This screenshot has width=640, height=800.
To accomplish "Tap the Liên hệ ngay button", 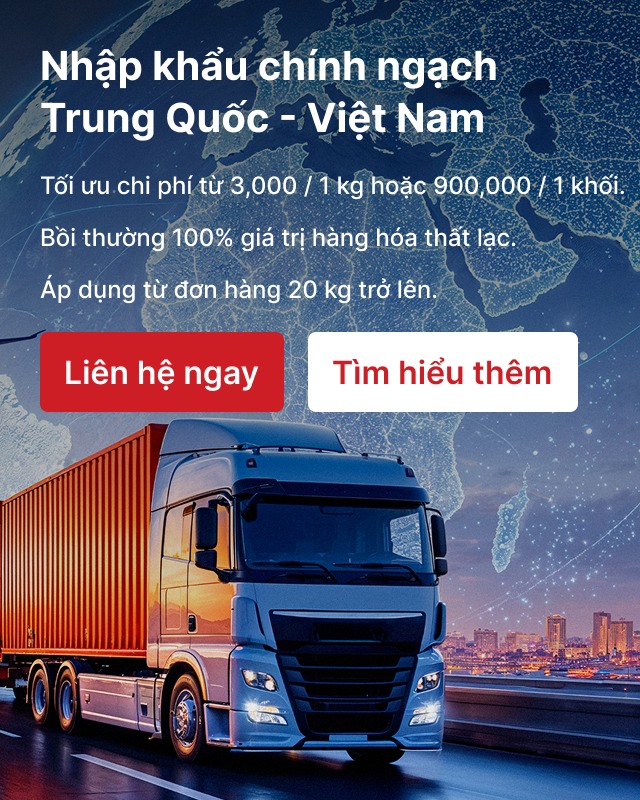I will (162, 372).
